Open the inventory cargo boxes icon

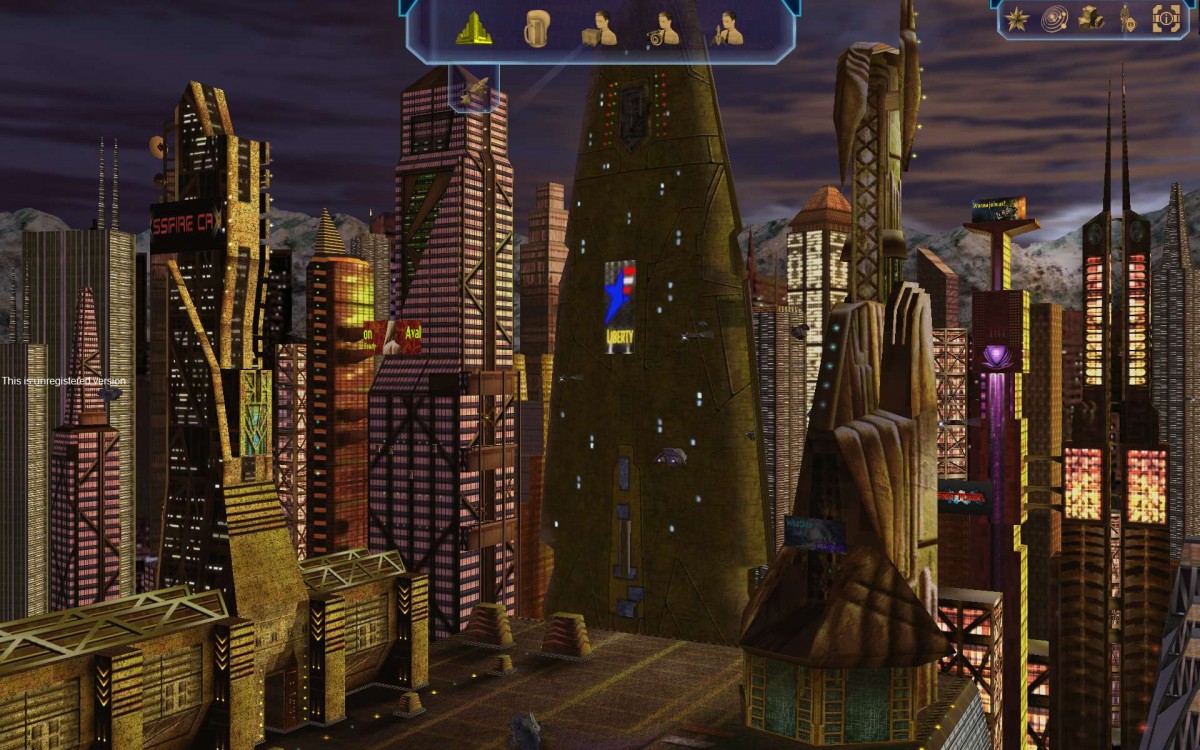pos(1091,18)
